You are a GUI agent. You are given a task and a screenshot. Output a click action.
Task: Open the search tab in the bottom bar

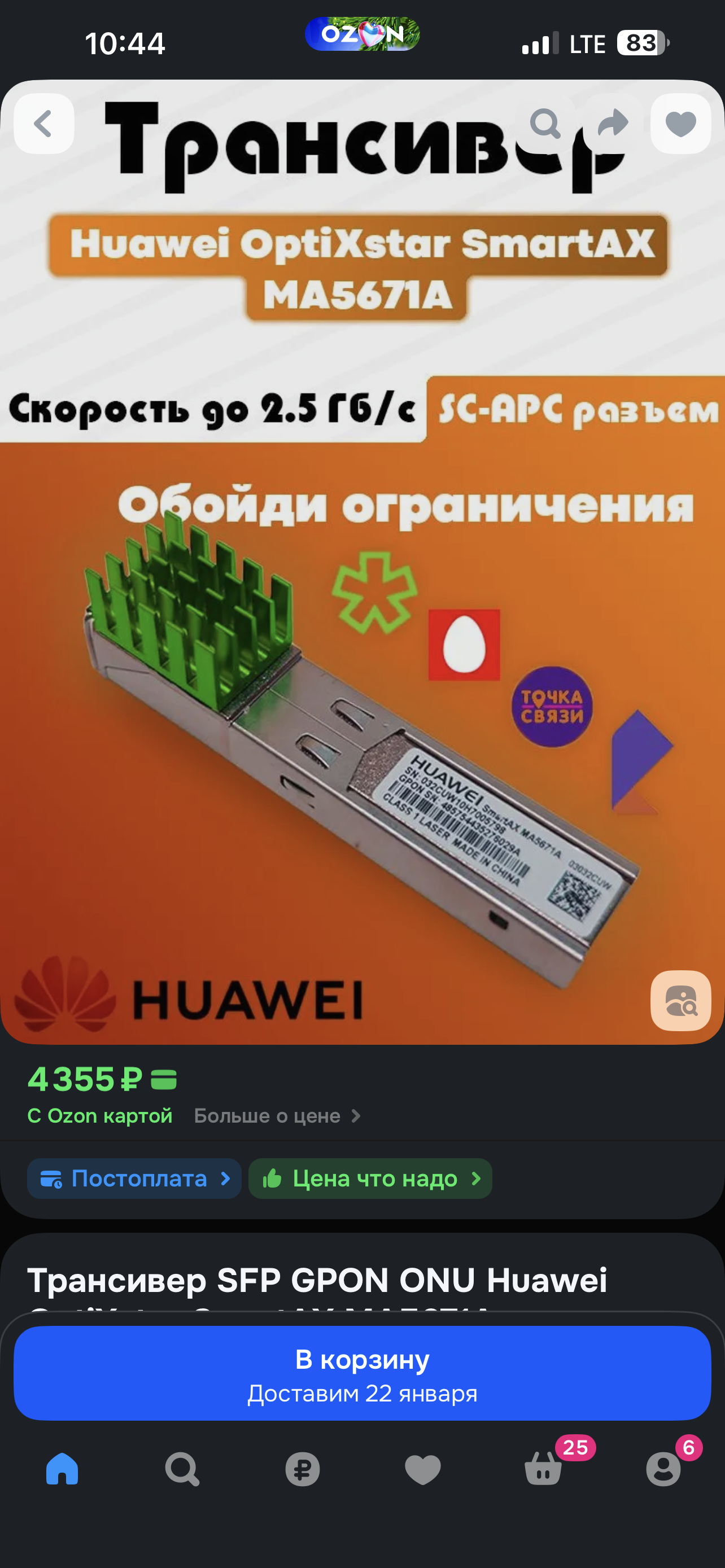(x=182, y=1468)
